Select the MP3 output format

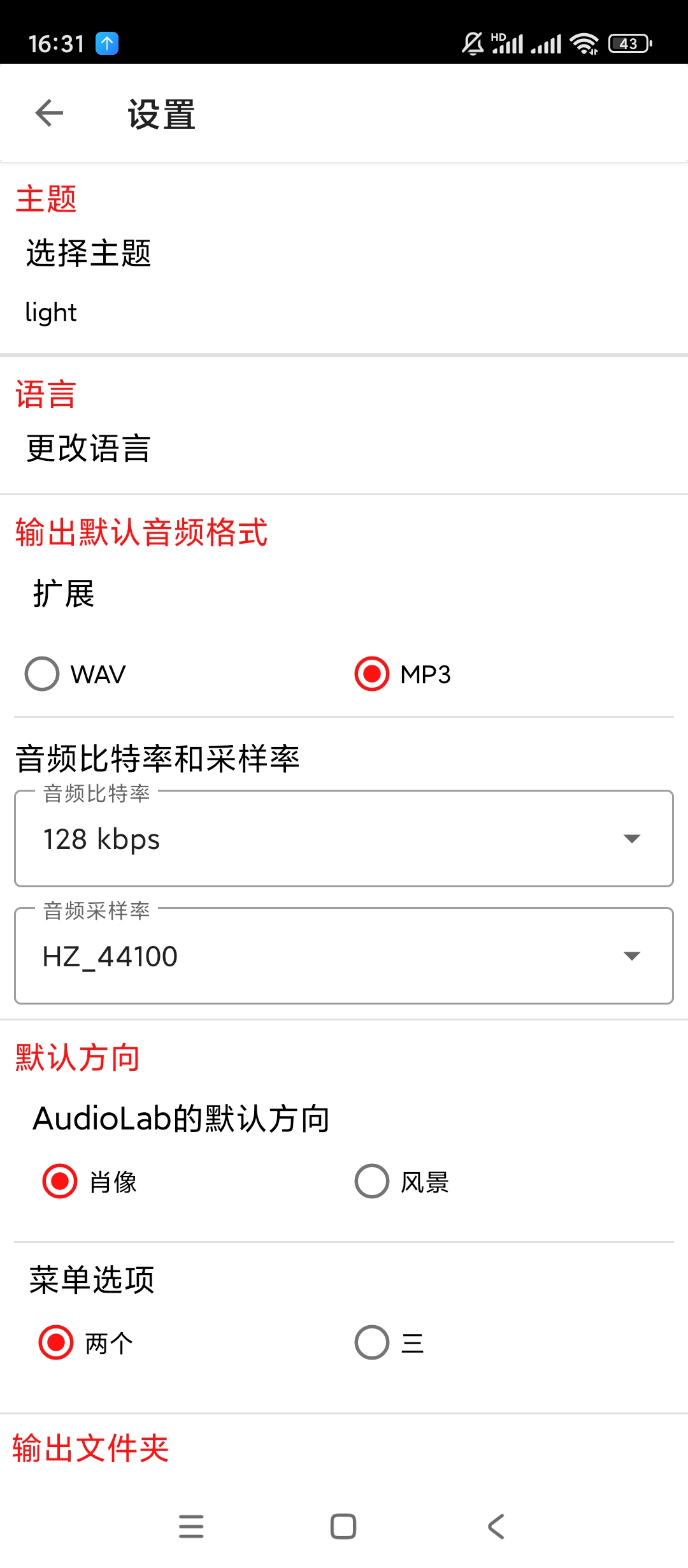pos(372,674)
